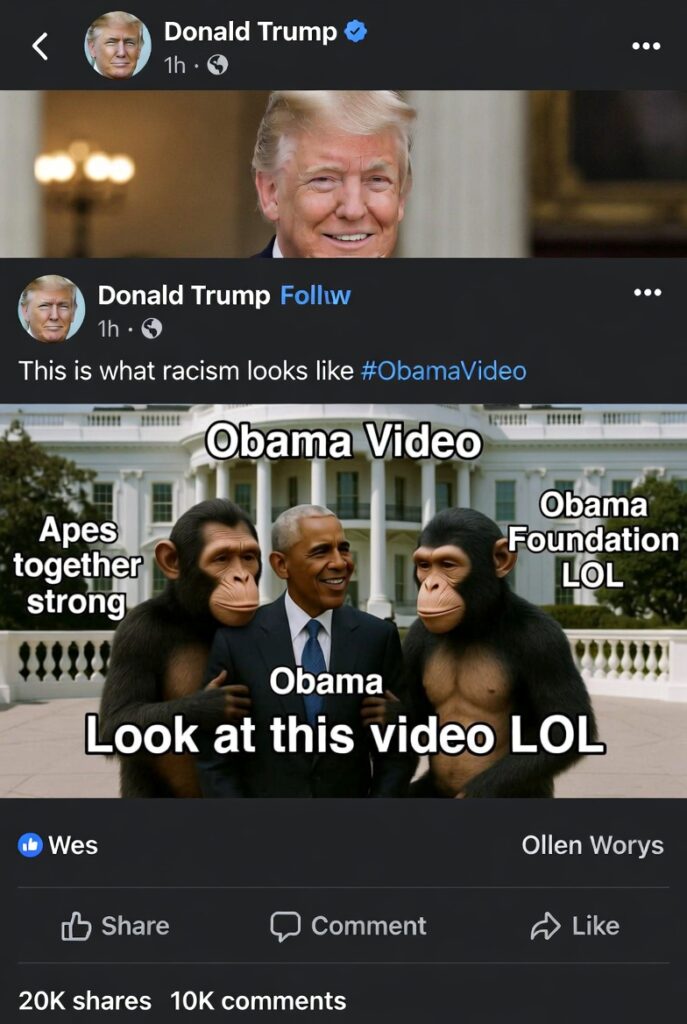Image resolution: width=687 pixels, height=1024 pixels.
Task: Go back using the top-left arrow
Action: [40, 46]
